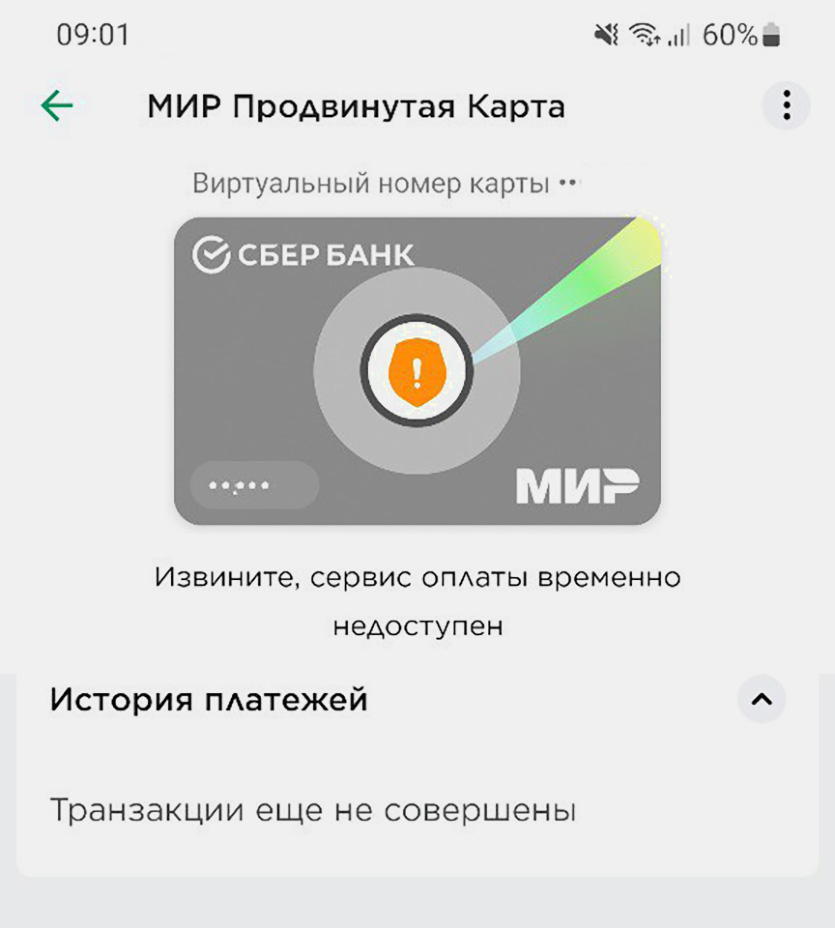This screenshot has width=835, height=928.
Task: Go back using the green arrow
Action: [x=57, y=106]
